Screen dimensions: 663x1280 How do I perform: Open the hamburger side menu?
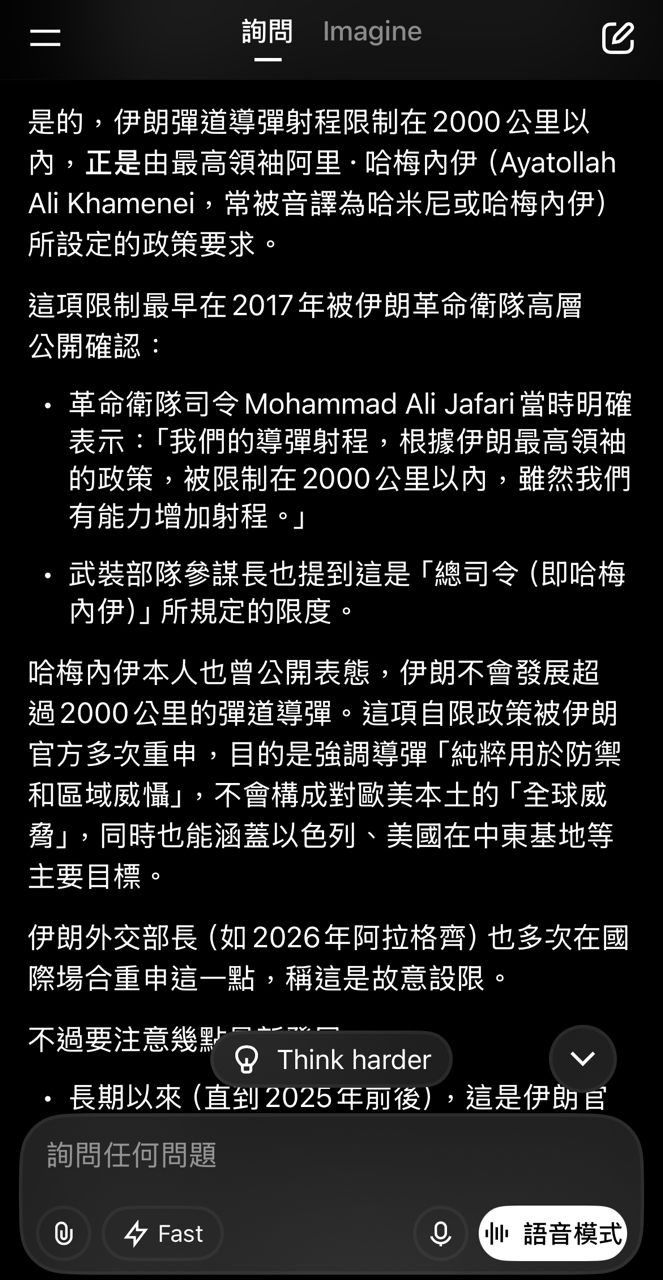tap(45, 38)
